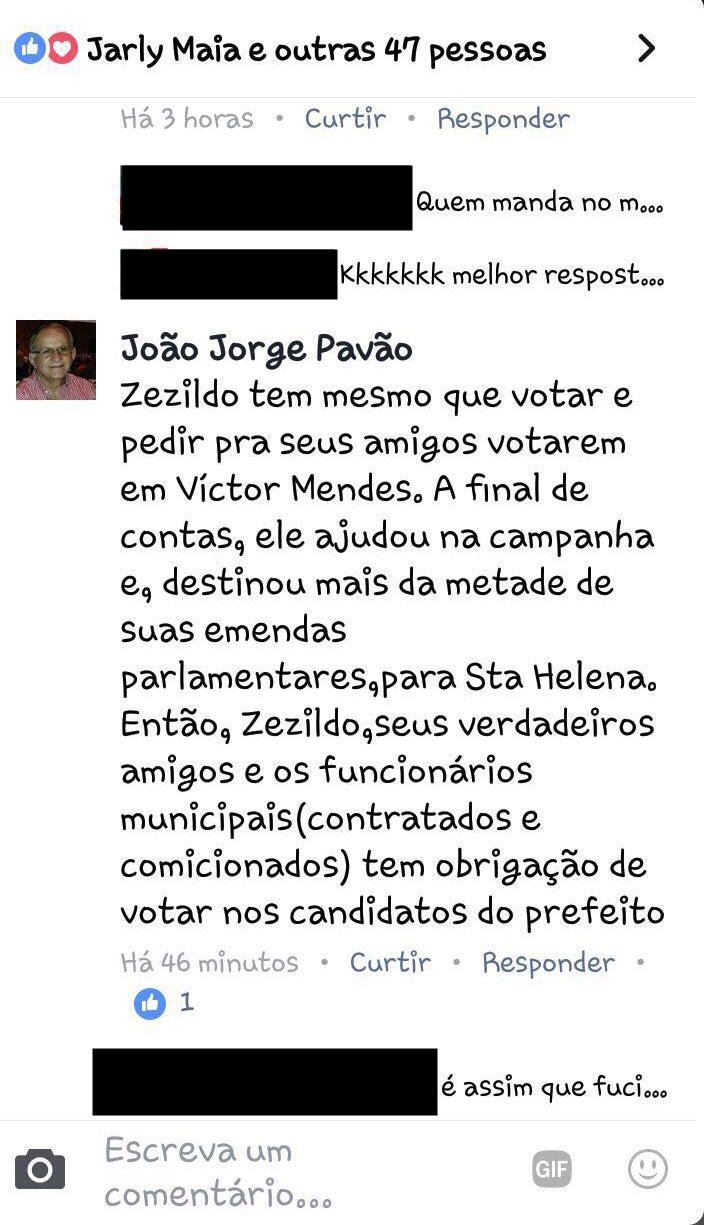Open João Jorge Pavão's profile name
Image resolution: width=704 pixels, height=1225 pixels.
(266, 349)
